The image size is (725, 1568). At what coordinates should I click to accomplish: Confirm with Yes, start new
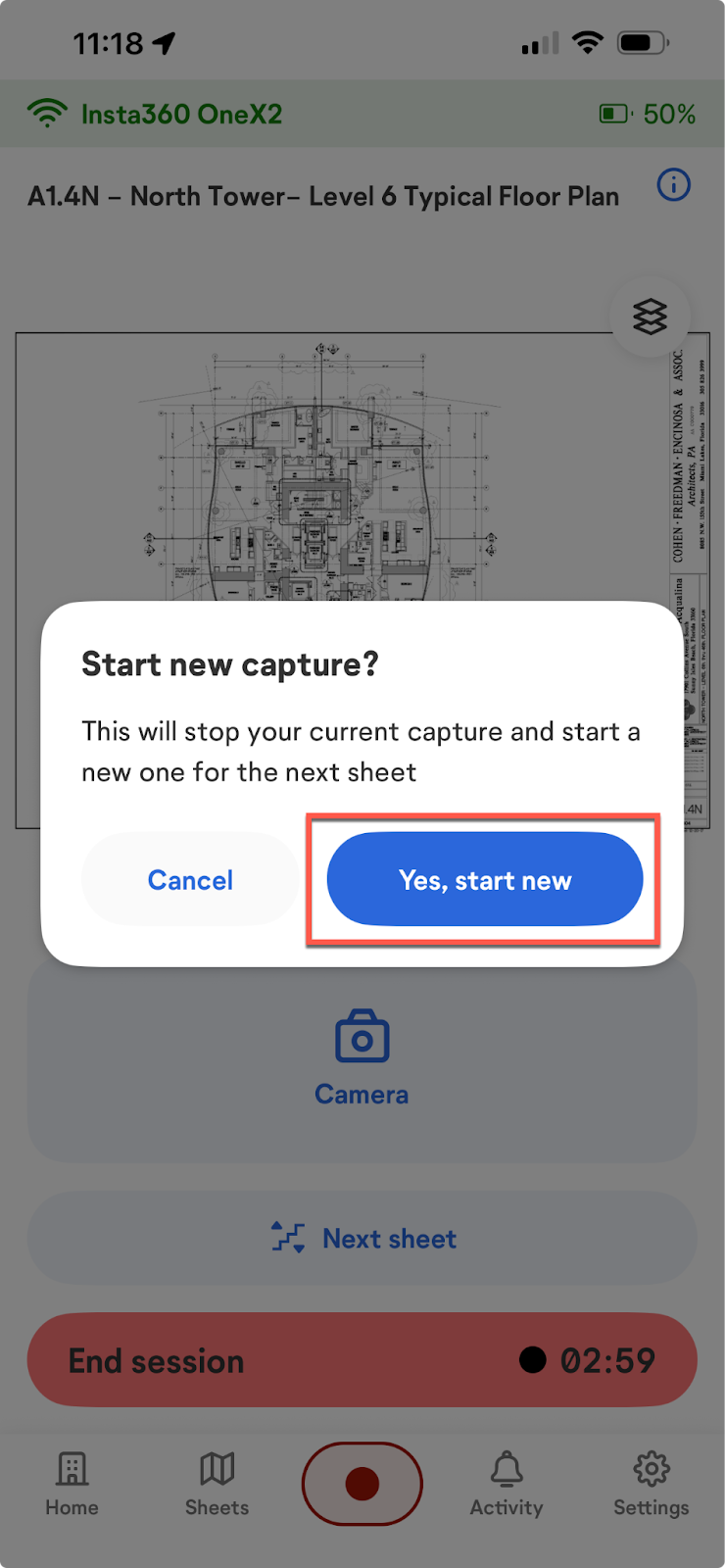pyautogui.click(x=484, y=879)
